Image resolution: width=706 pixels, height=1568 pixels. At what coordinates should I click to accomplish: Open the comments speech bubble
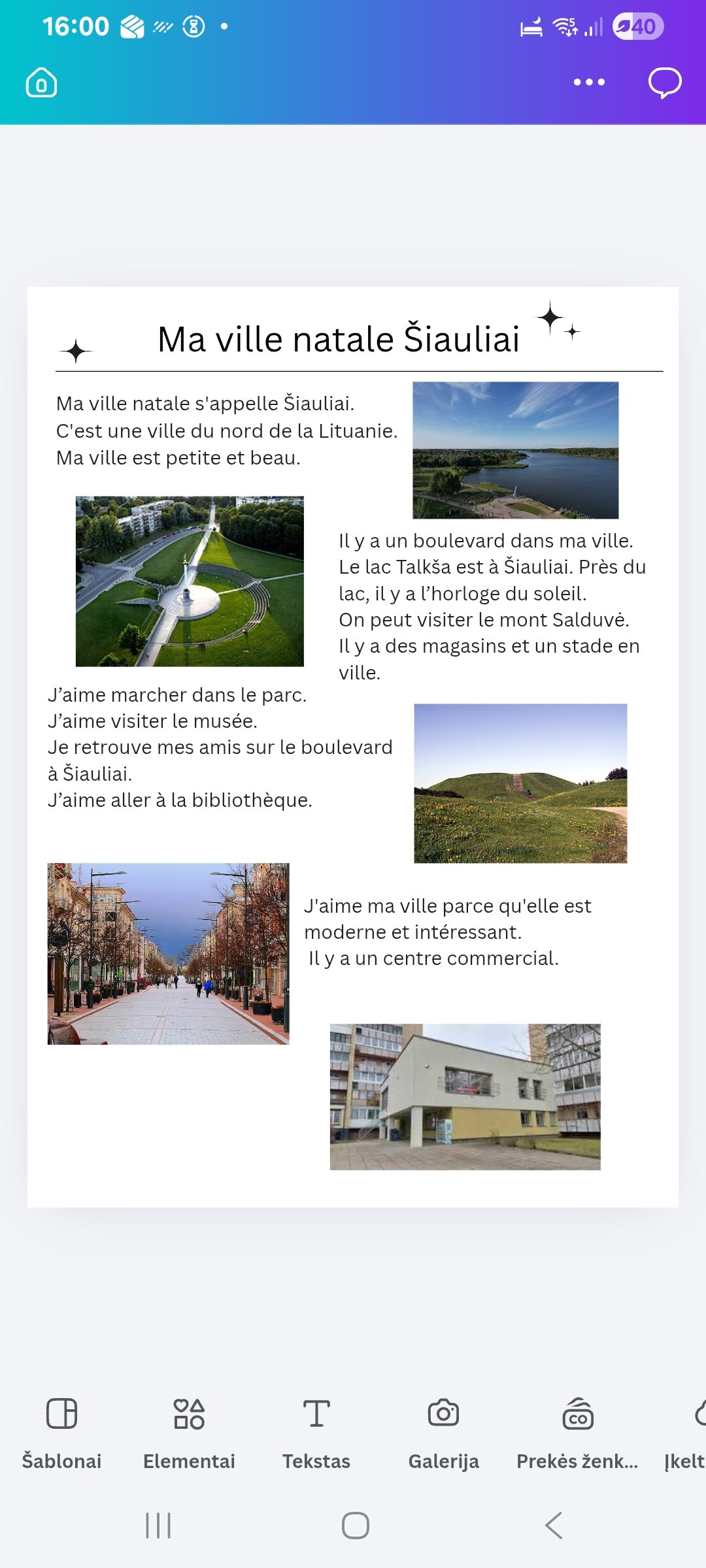(664, 83)
